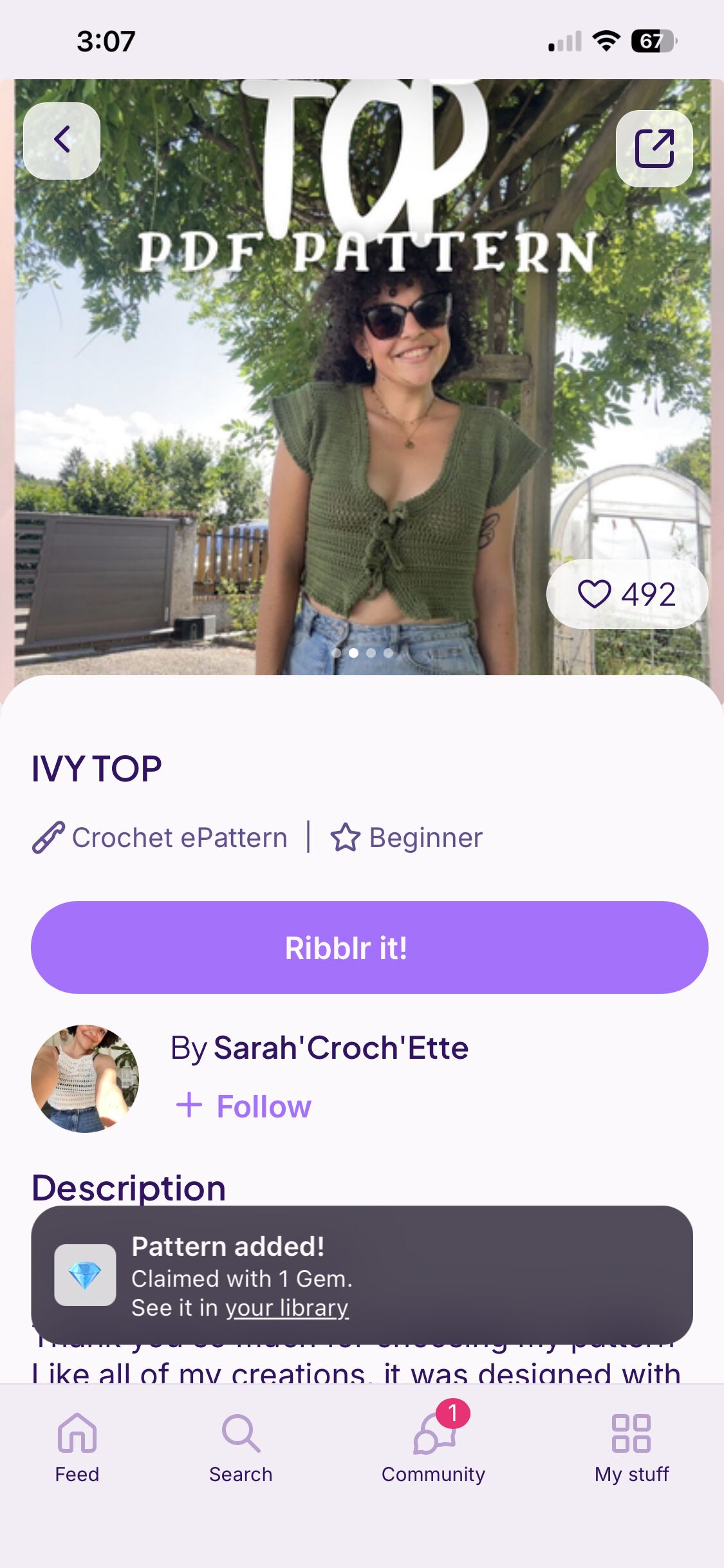Image resolution: width=724 pixels, height=1568 pixels.
Task: Follow Sarah'Croch'Ette
Action: [x=245, y=1106]
